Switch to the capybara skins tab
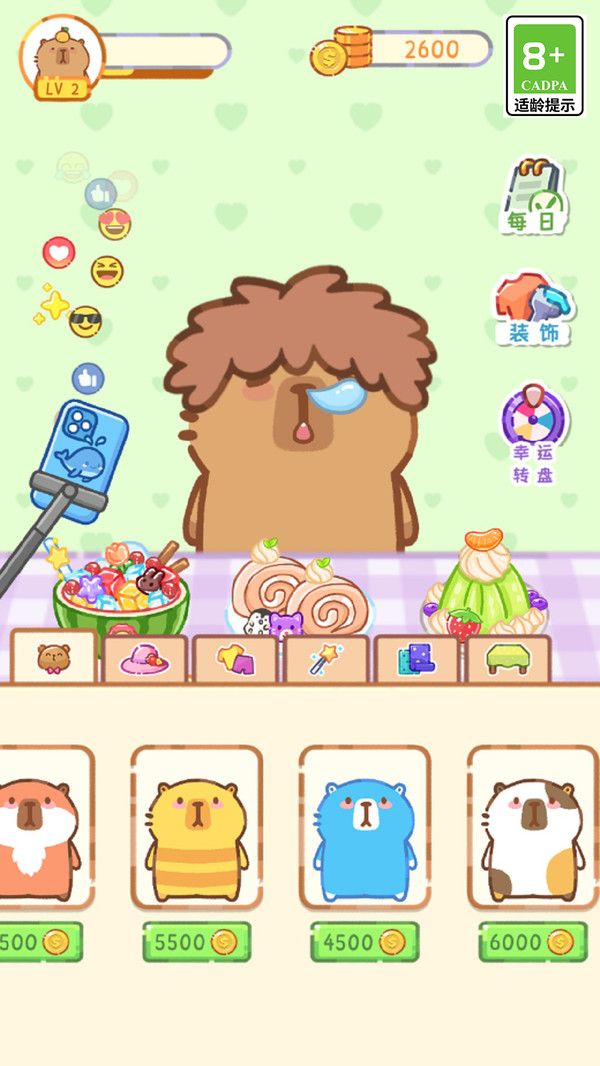The width and height of the screenshot is (600, 1066). tap(54, 658)
